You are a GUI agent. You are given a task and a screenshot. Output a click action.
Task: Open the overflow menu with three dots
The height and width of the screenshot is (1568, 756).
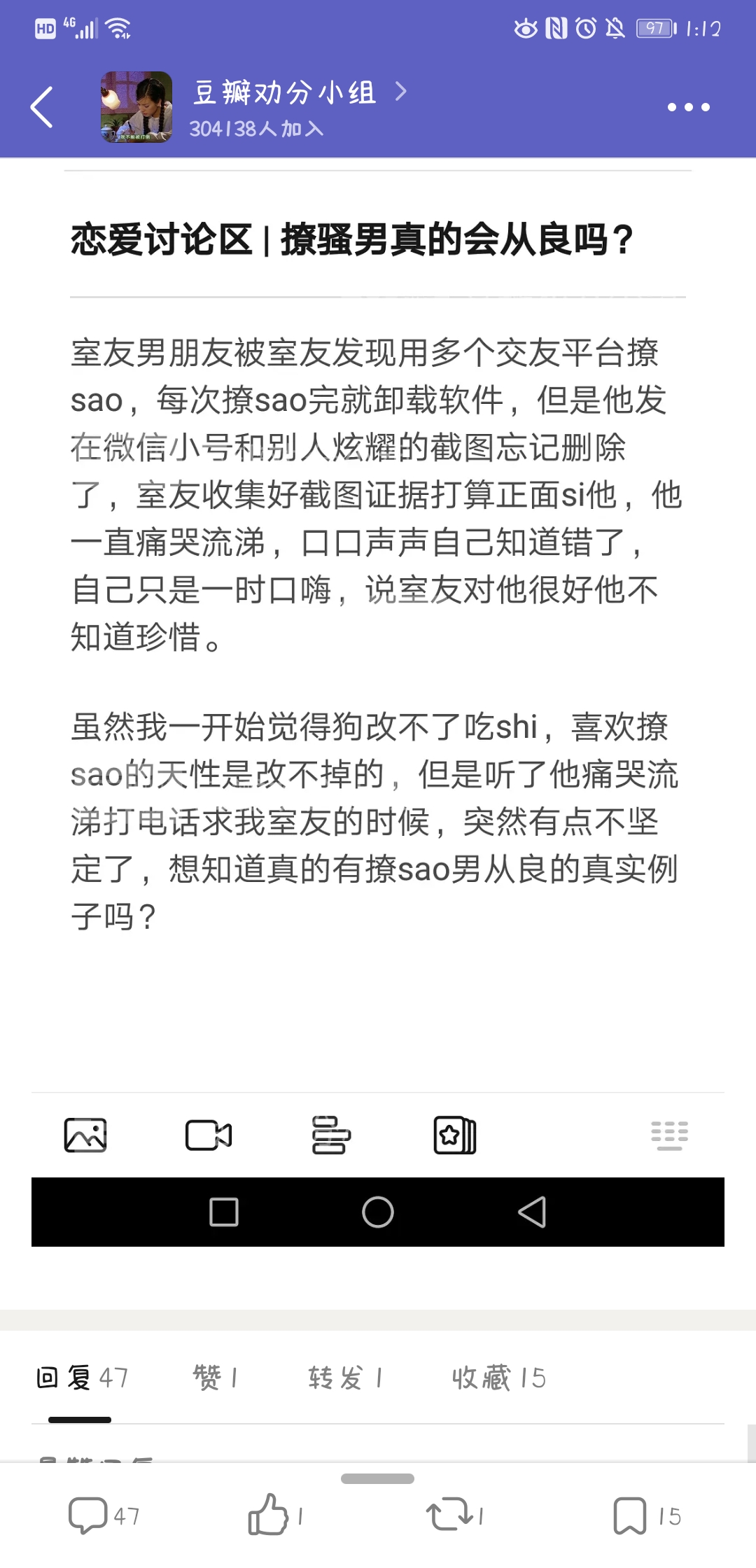(688, 107)
